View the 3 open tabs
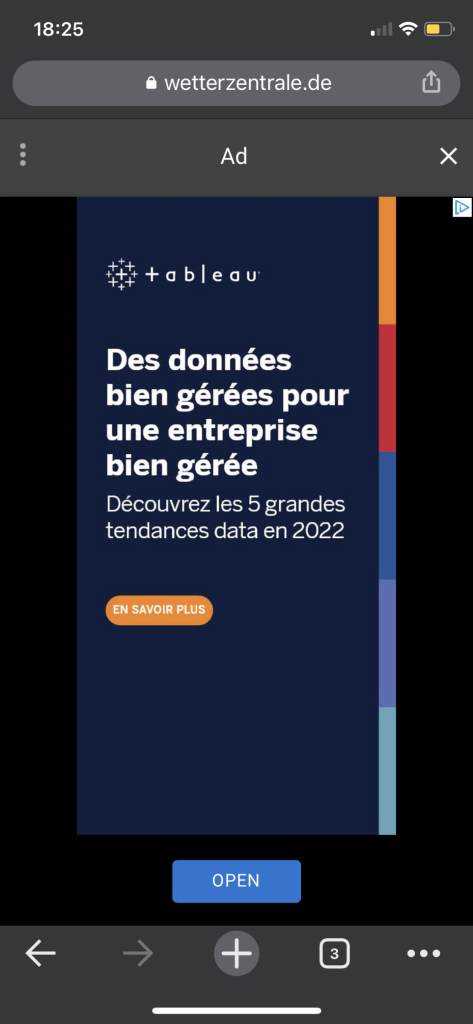This screenshot has width=473, height=1024. (334, 954)
